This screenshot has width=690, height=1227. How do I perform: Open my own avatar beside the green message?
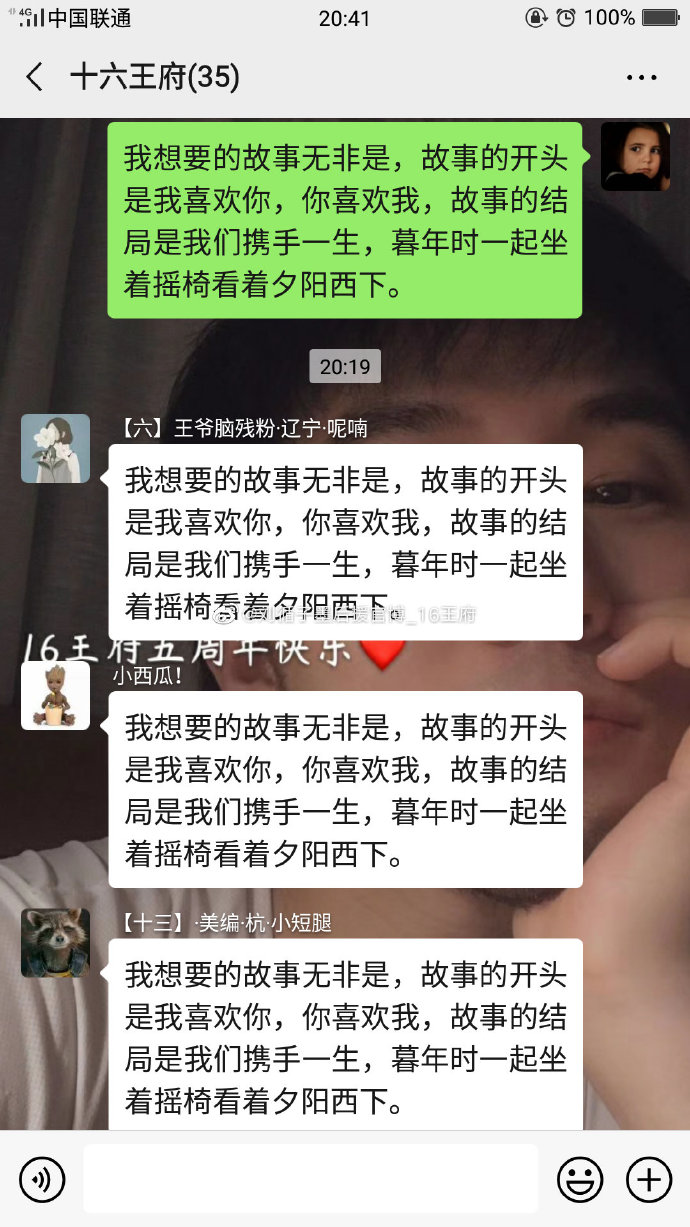coord(635,156)
